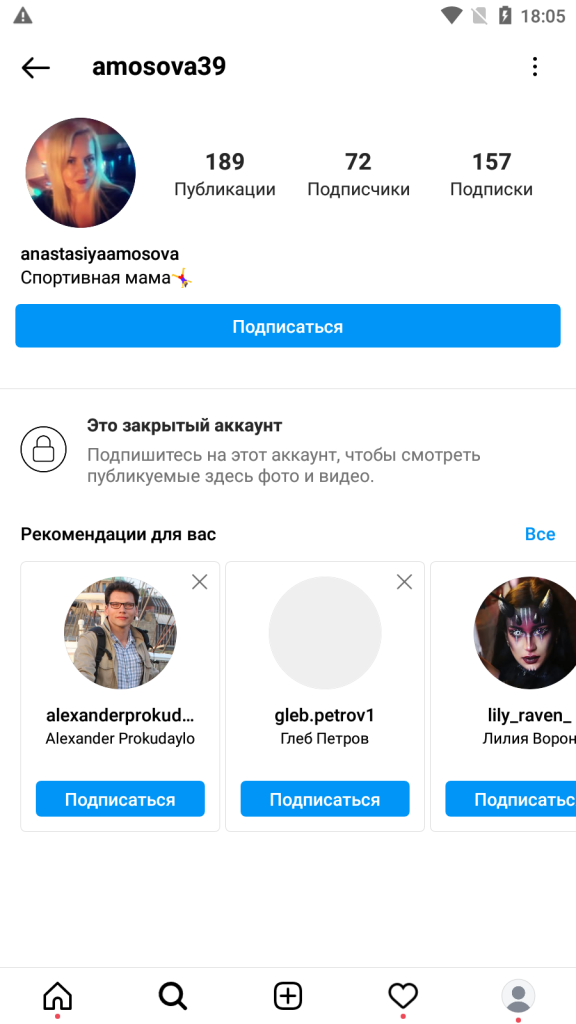The height and width of the screenshot is (1024, 576).
Task: View all recommendations via Все
Action: tap(540, 534)
